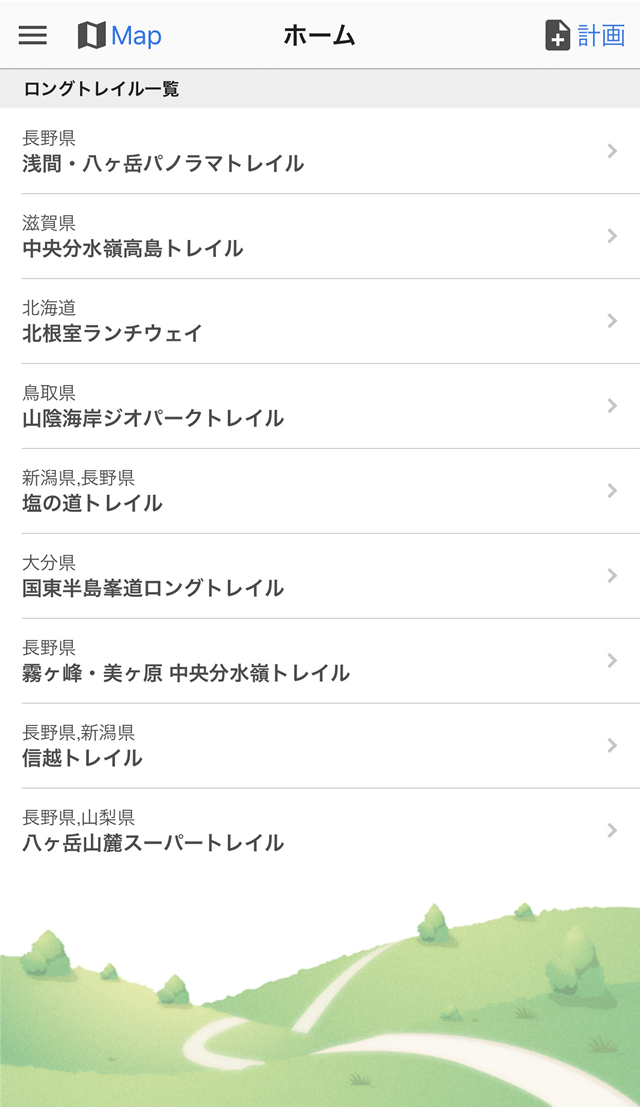
Task: Open 浅間・八ヶ岳パノラマトレイル
Action: coord(320,151)
